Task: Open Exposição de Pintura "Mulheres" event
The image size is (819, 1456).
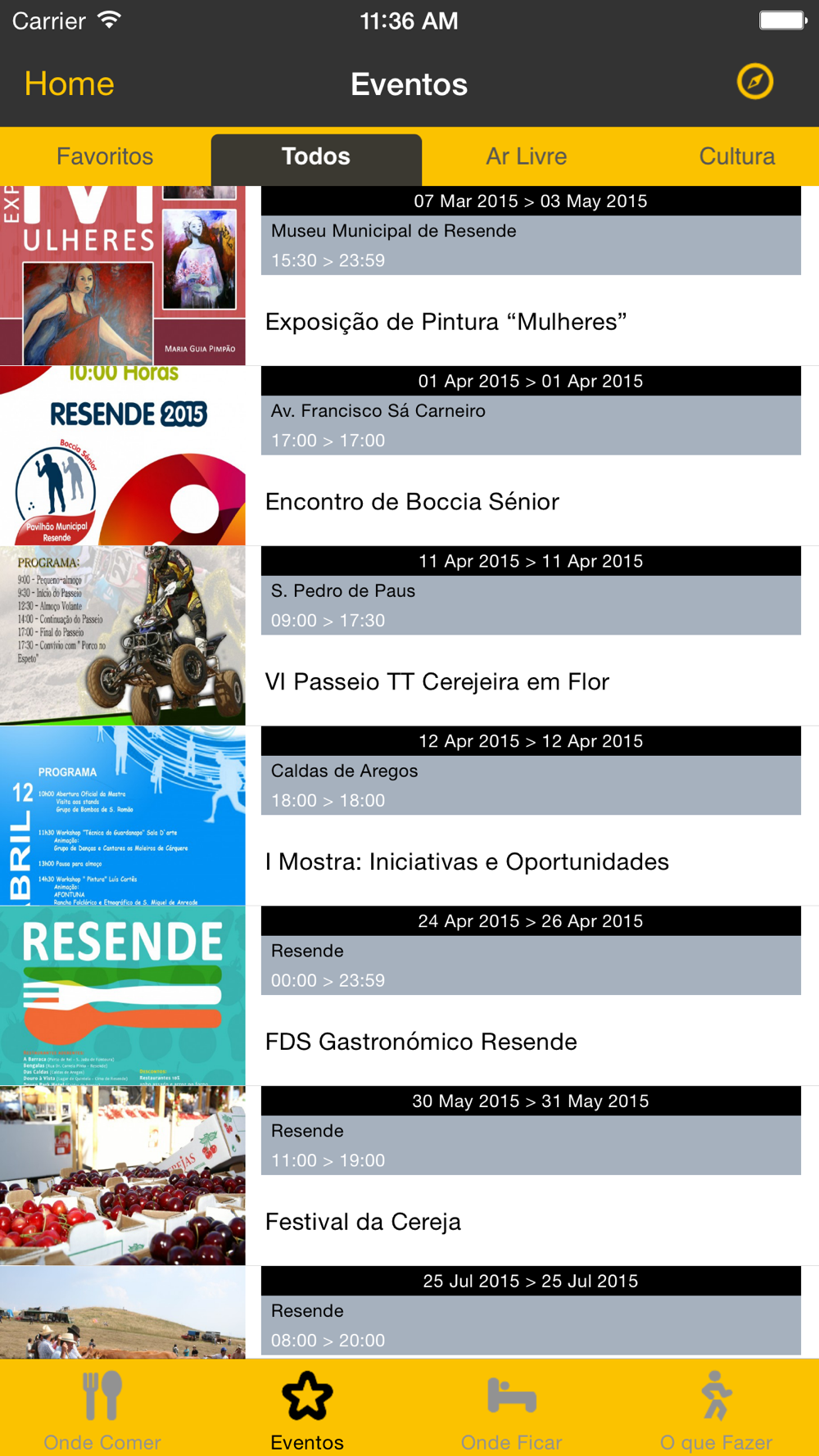Action: (x=409, y=276)
